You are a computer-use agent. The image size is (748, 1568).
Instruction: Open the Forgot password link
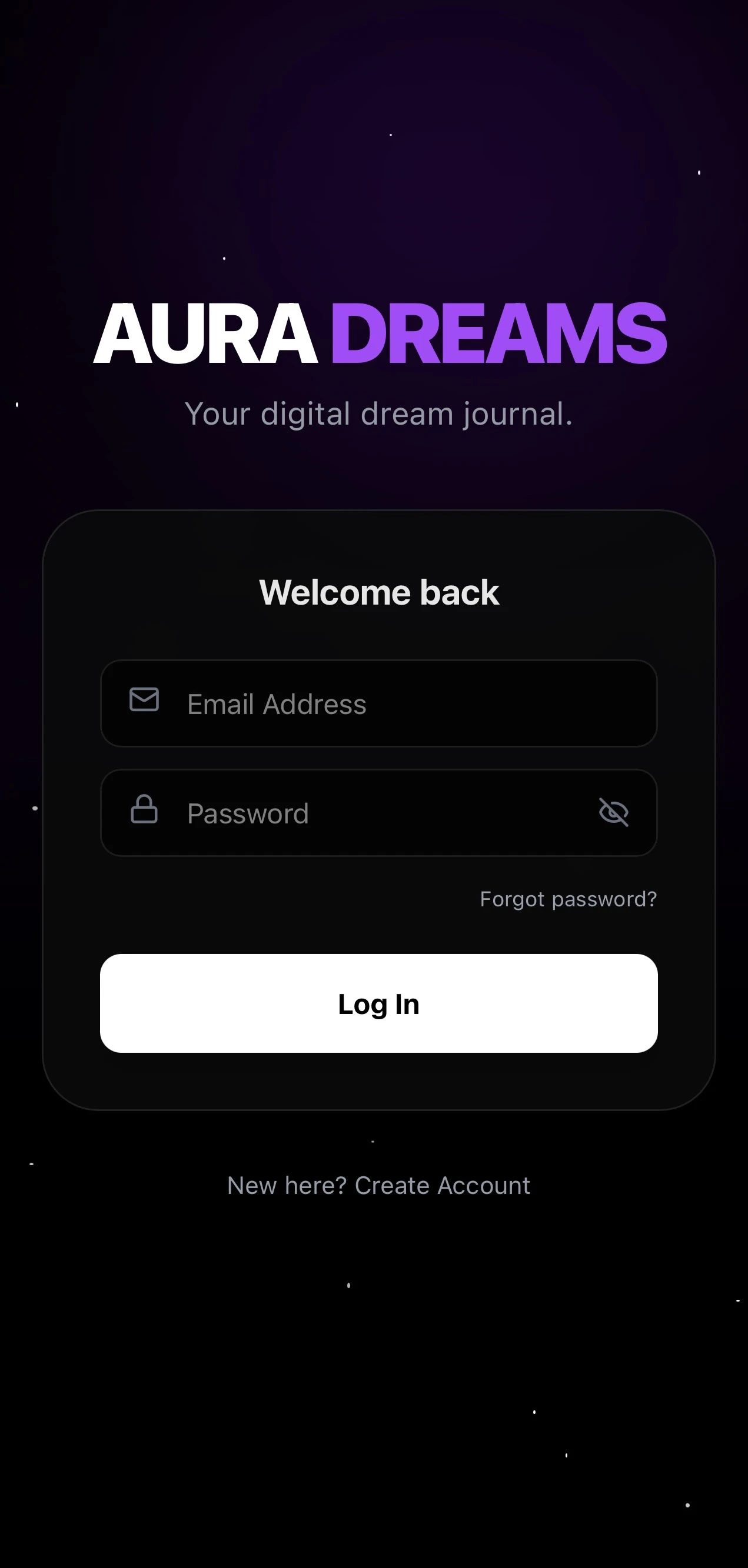coord(569,899)
